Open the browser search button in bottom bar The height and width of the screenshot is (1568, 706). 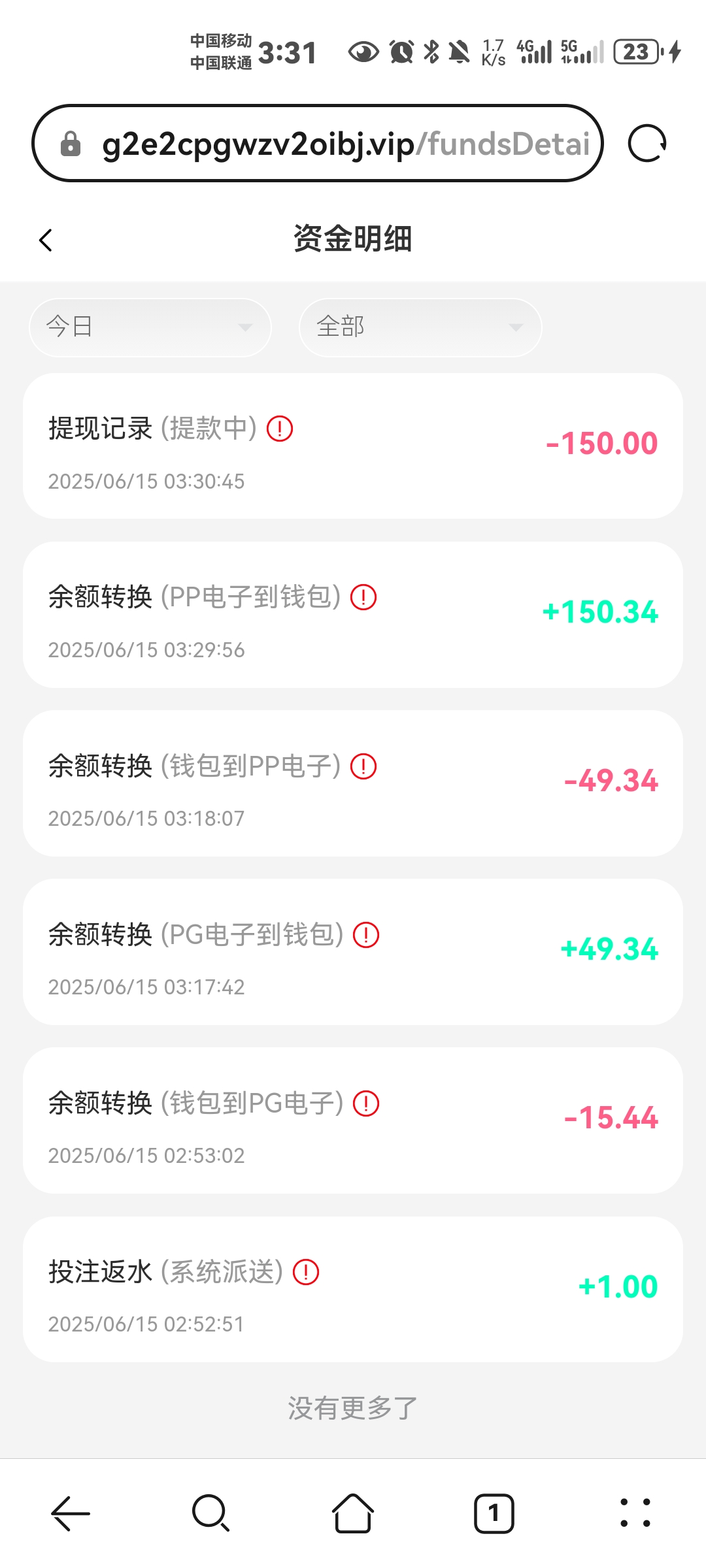tap(211, 1512)
